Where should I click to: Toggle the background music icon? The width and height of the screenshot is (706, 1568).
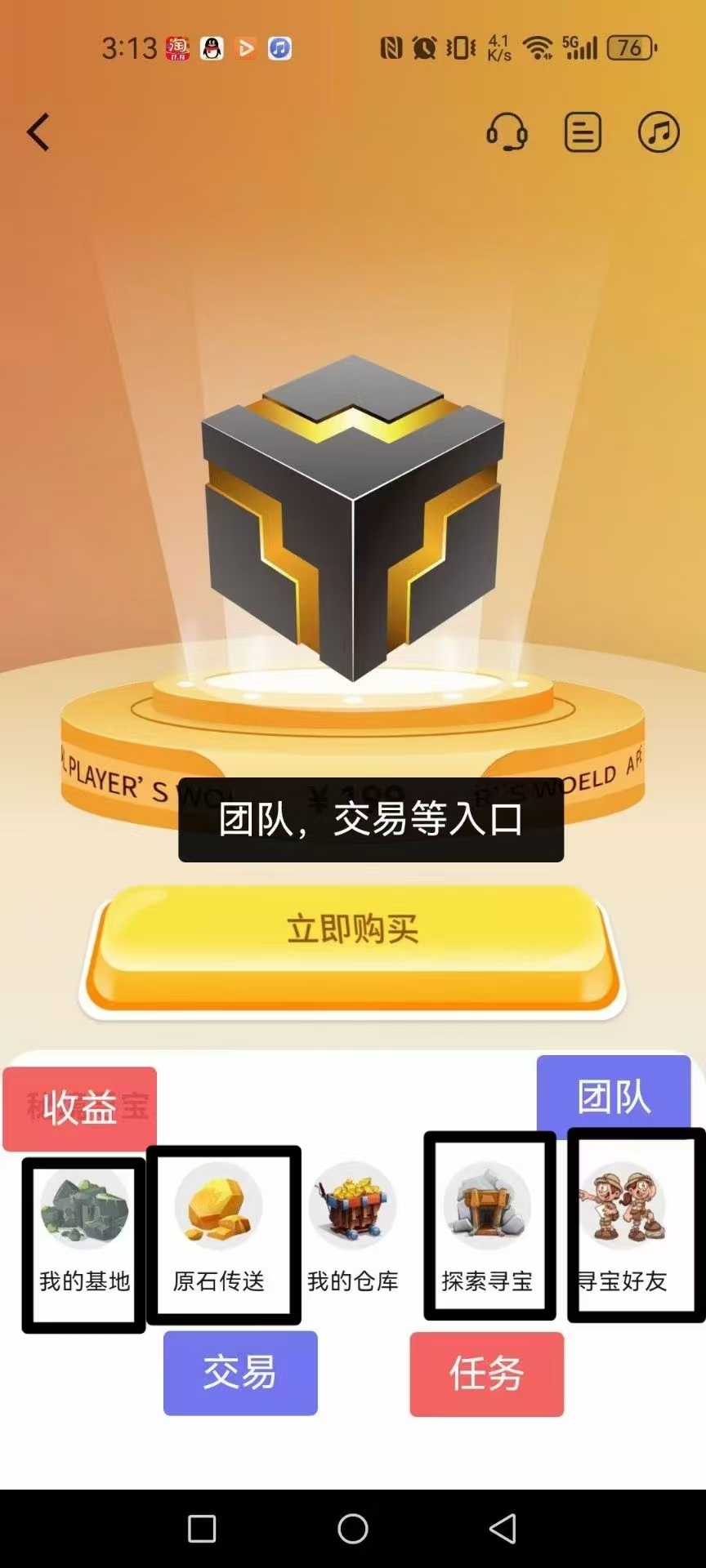(x=659, y=132)
